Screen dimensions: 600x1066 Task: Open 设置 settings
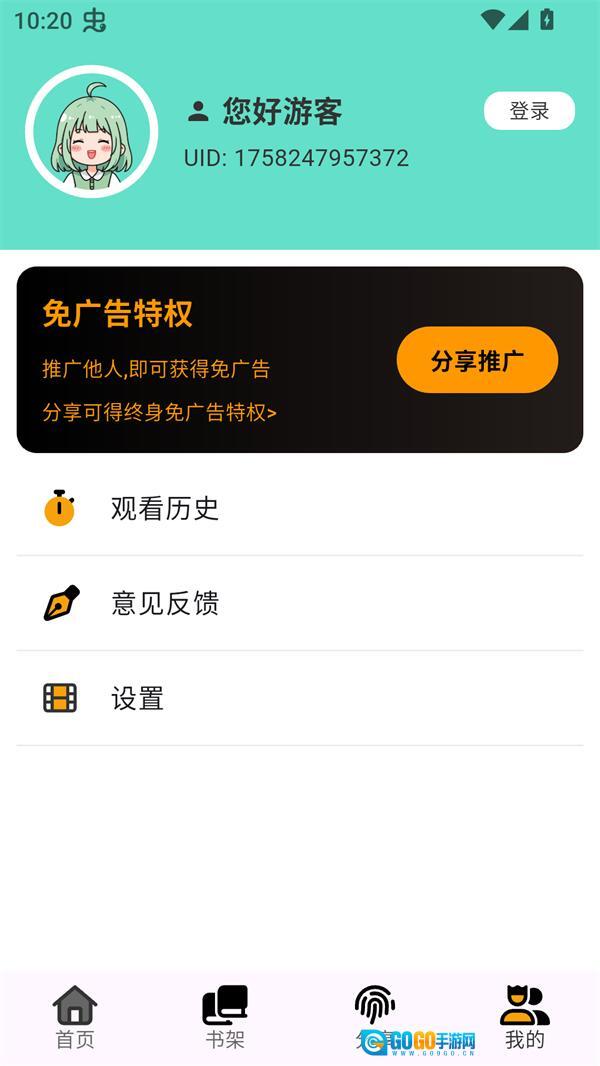[x=137, y=698]
